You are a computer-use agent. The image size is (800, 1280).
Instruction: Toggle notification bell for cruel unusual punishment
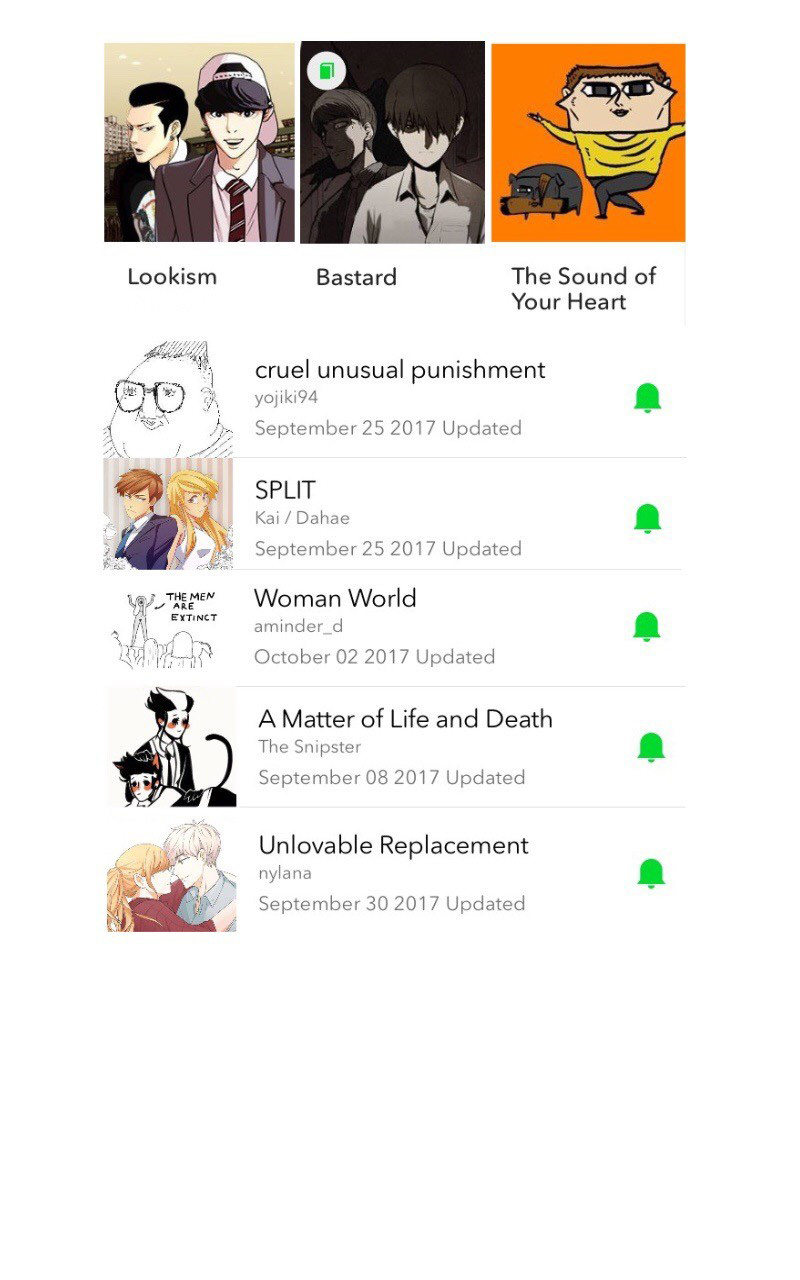click(x=648, y=398)
